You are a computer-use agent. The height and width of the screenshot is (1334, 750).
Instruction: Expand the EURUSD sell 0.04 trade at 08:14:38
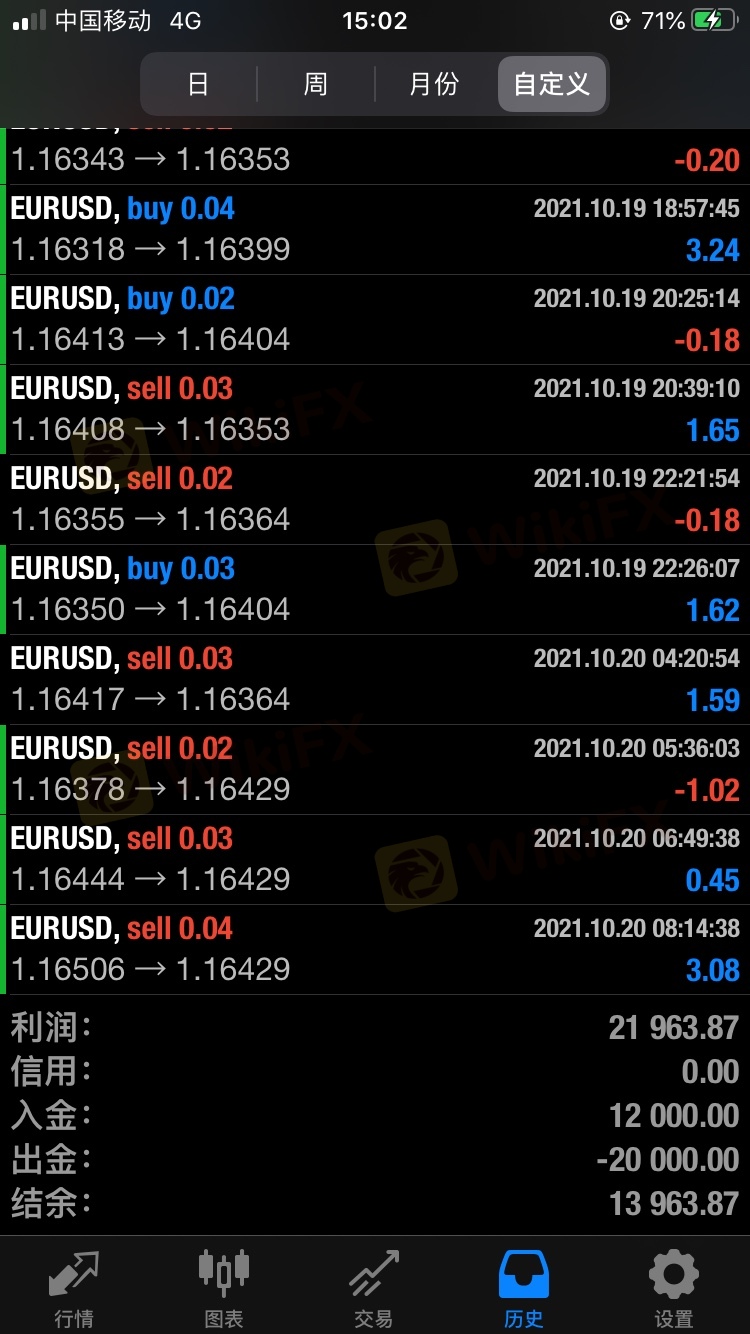[x=375, y=949]
